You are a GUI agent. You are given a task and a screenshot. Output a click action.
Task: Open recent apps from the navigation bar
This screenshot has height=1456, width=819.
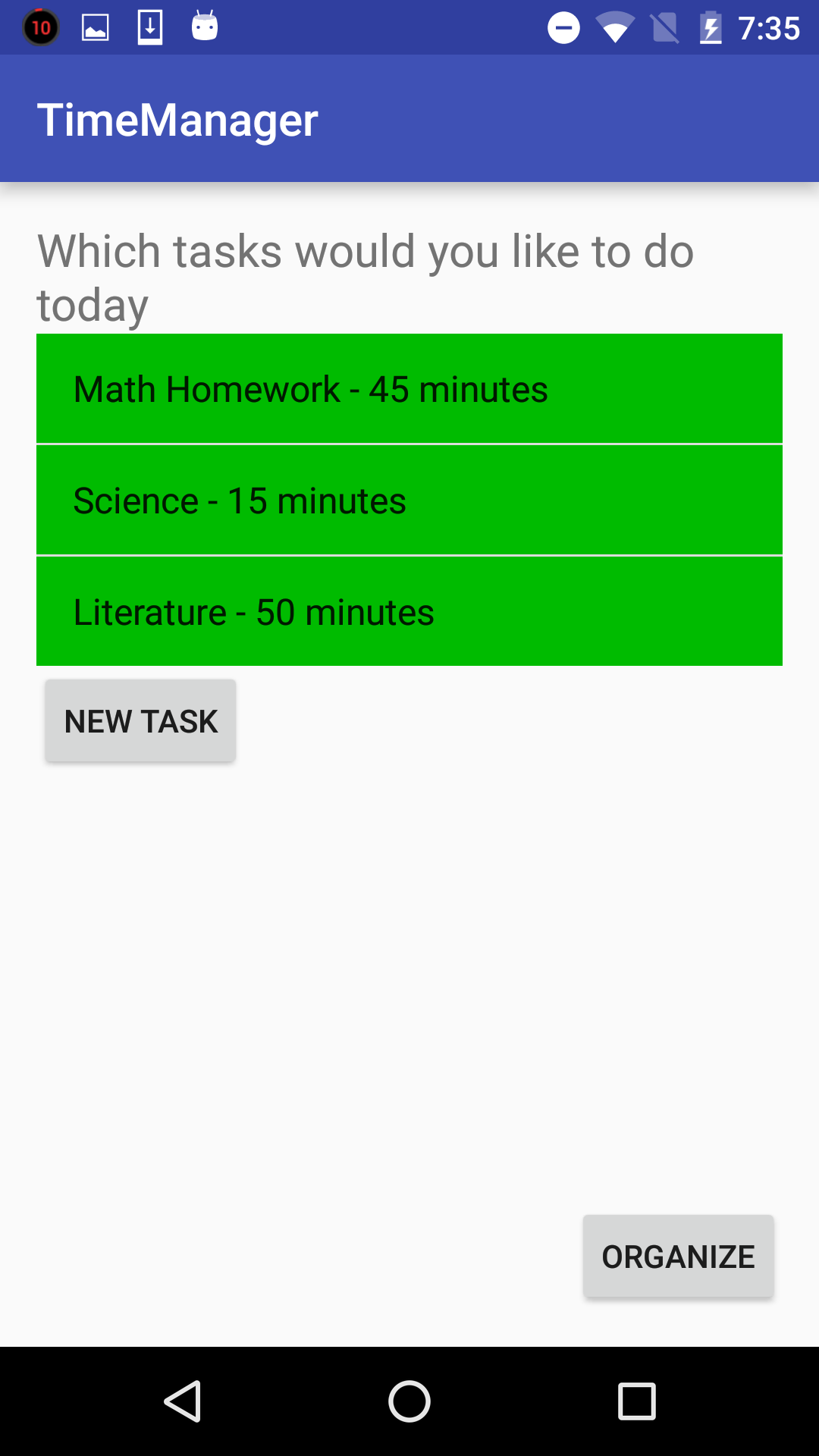coord(636,1401)
